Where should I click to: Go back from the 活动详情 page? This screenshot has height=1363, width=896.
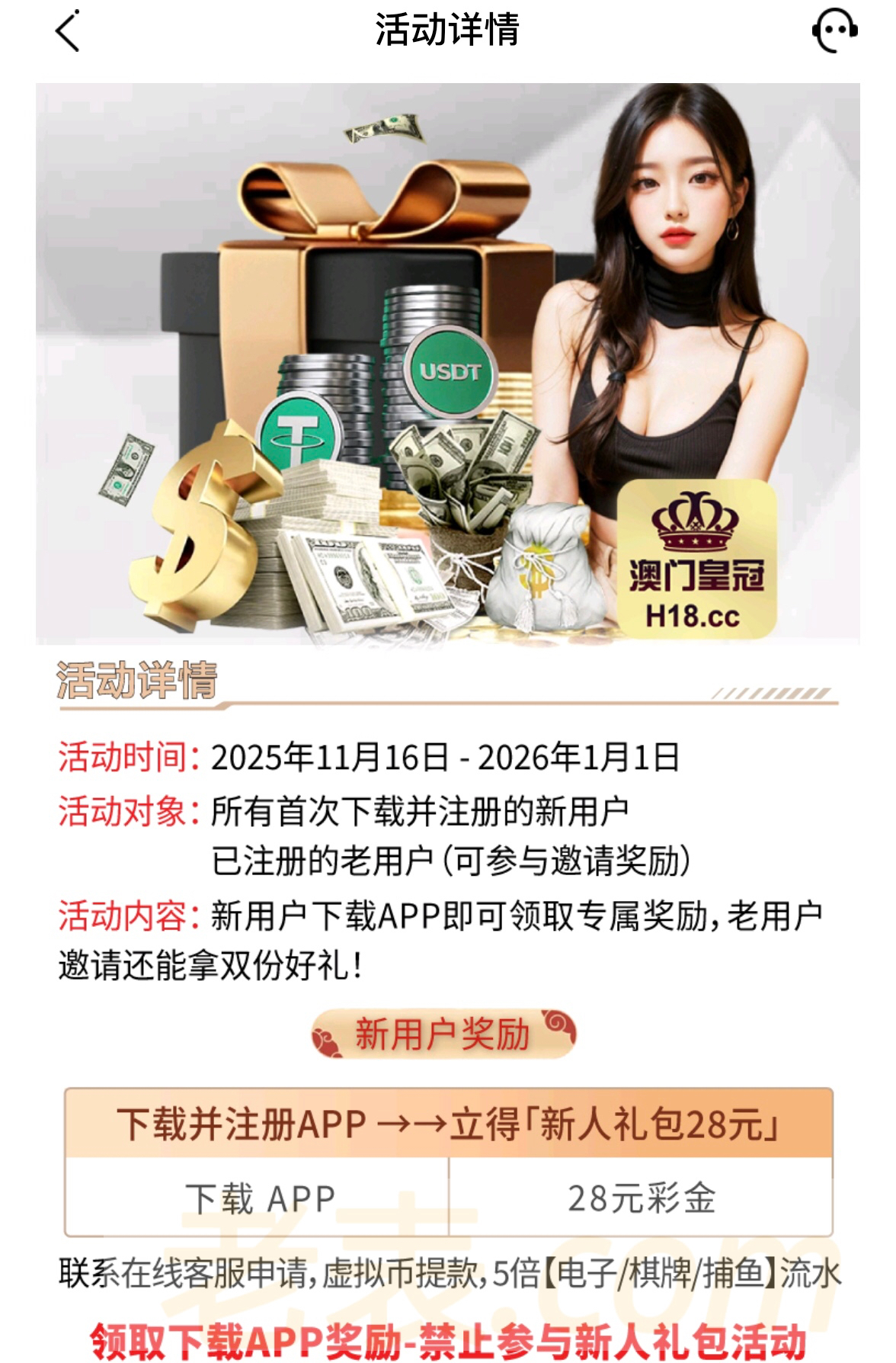67,31
